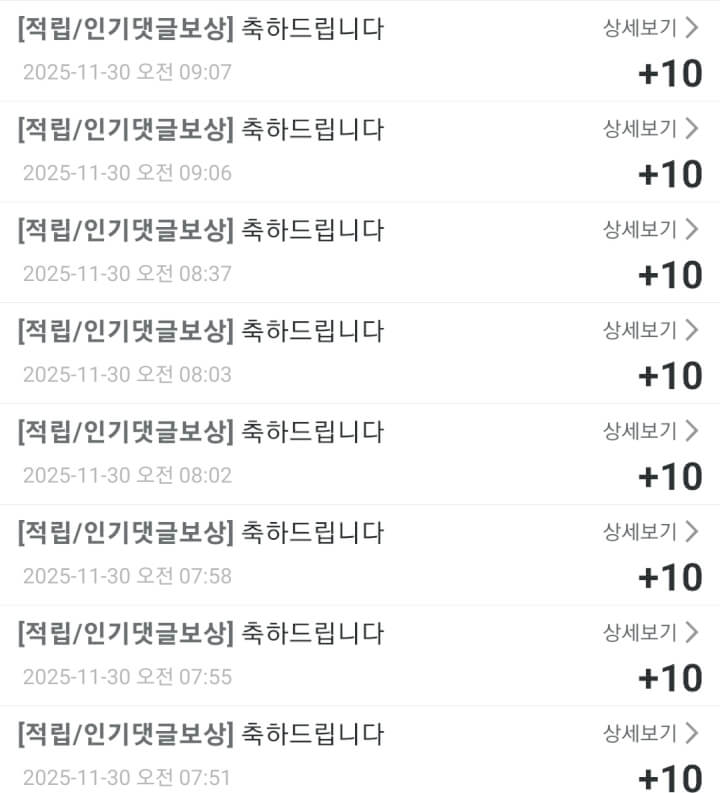Open 상세보기 for the 오전 09:07 reward
Image resolution: width=720 pixels, height=793 pixels.
[650, 28]
